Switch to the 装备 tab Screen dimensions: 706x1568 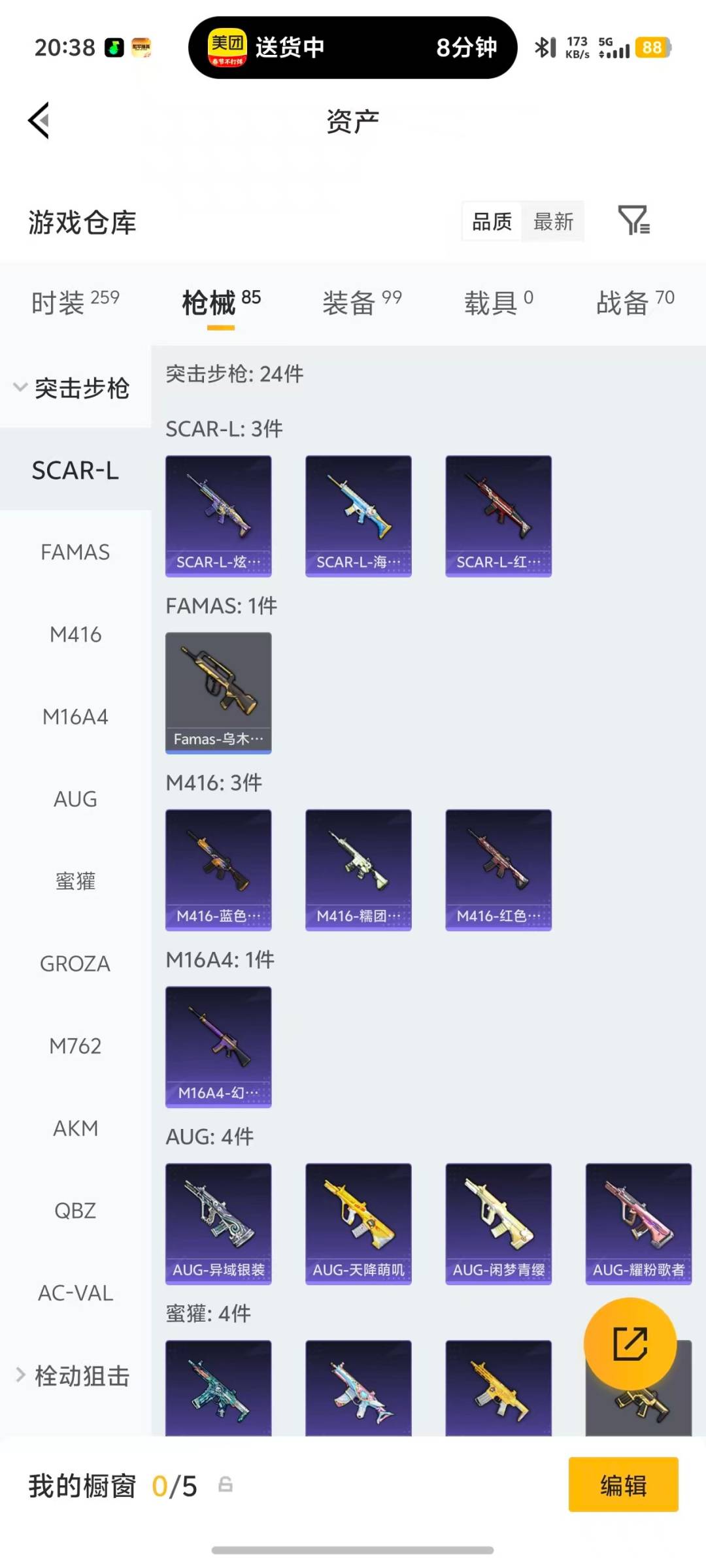coord(361,302)
